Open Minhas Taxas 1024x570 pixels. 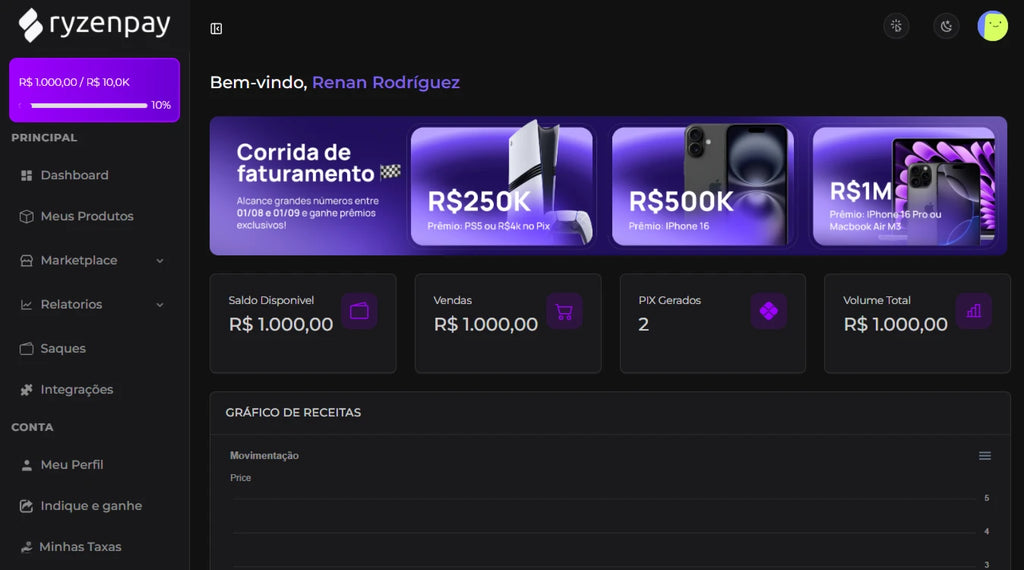coord(80,547)
